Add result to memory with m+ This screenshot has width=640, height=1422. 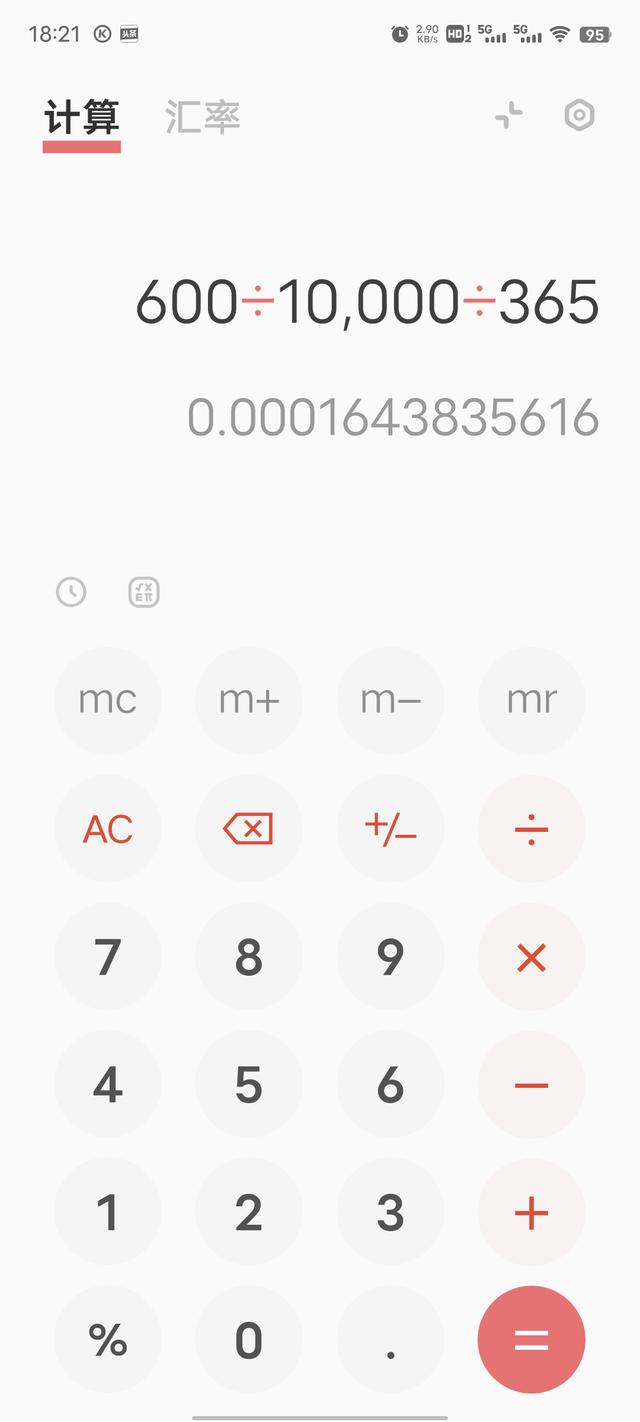click(248, 700)
